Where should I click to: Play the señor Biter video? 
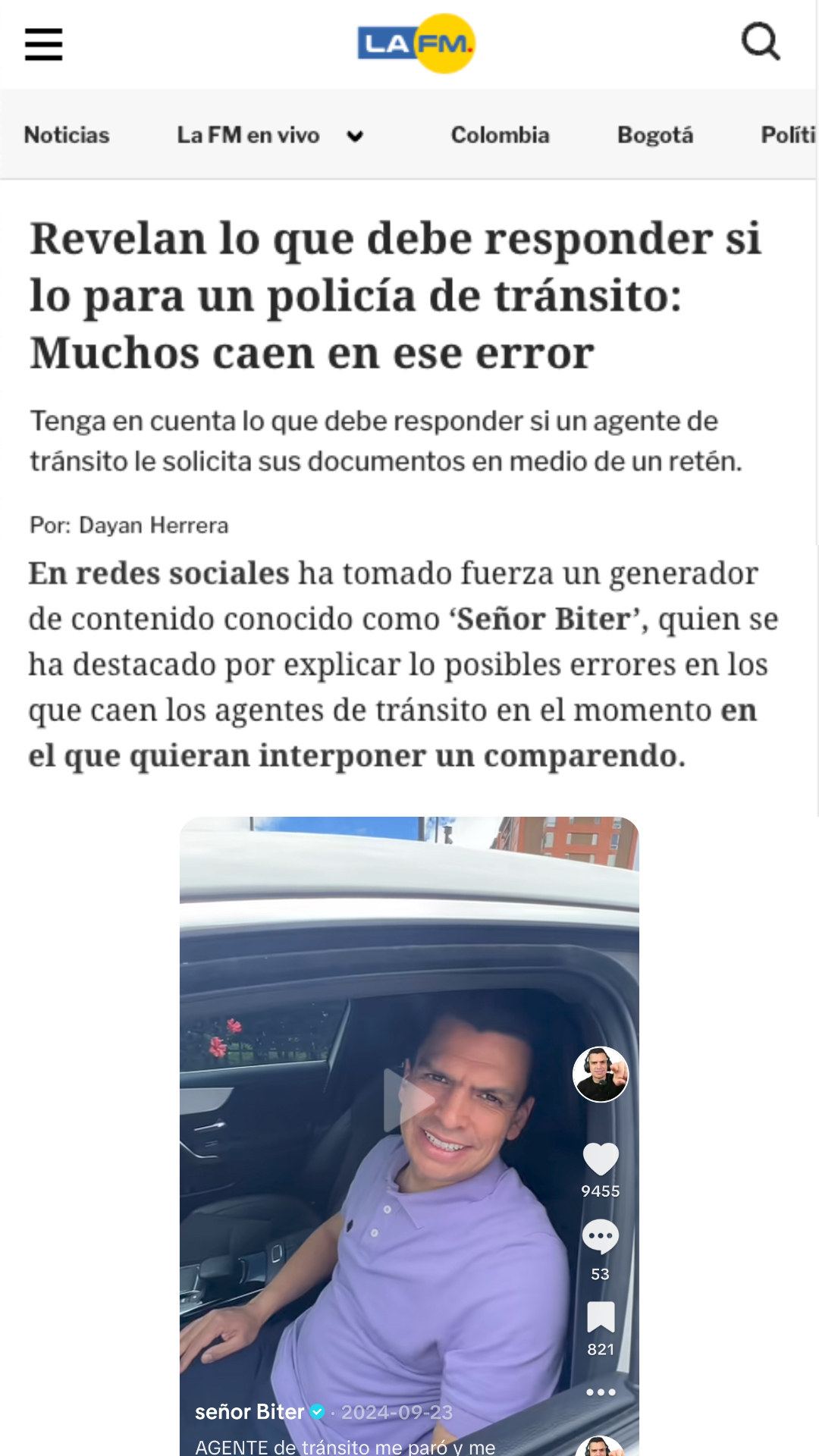point(409,1100)
